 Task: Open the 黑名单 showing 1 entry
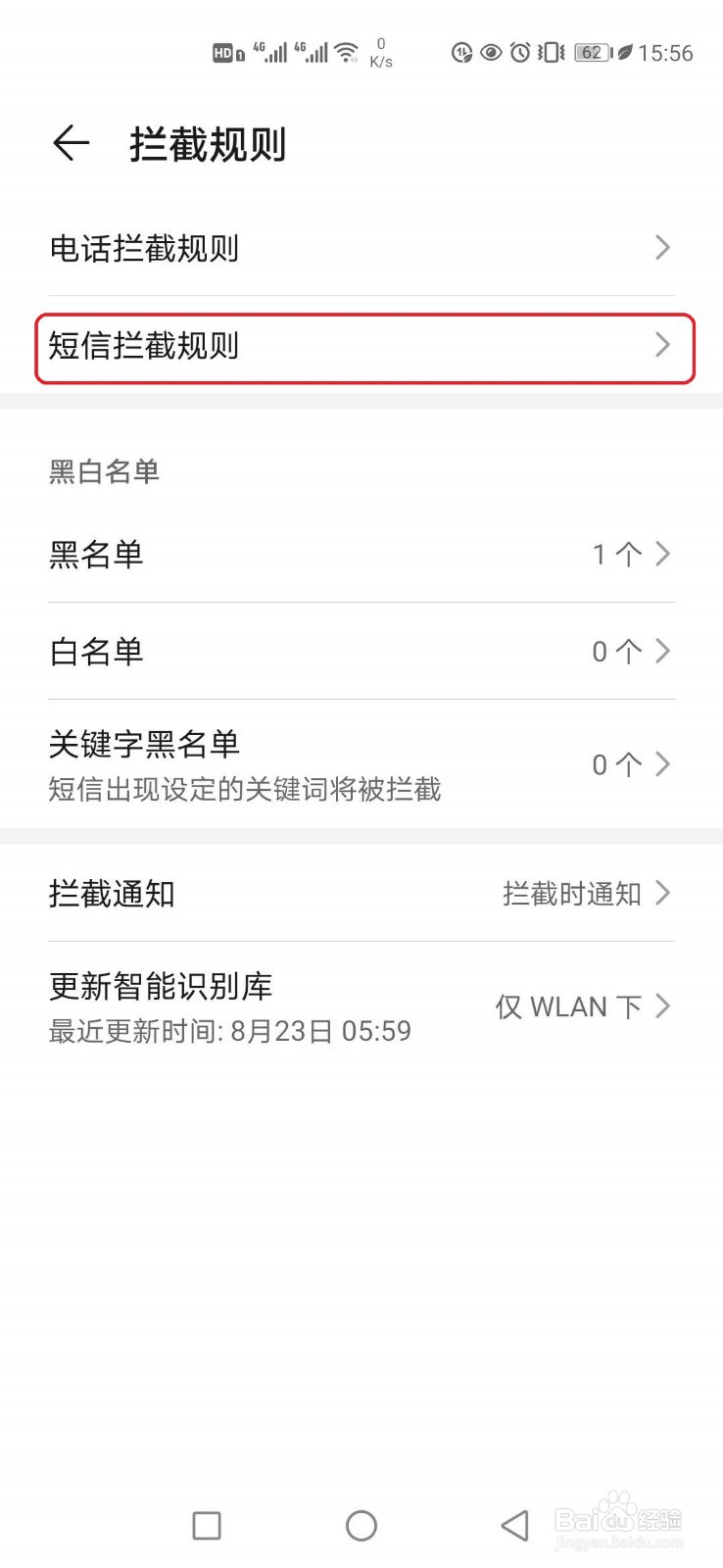[361, 553]
